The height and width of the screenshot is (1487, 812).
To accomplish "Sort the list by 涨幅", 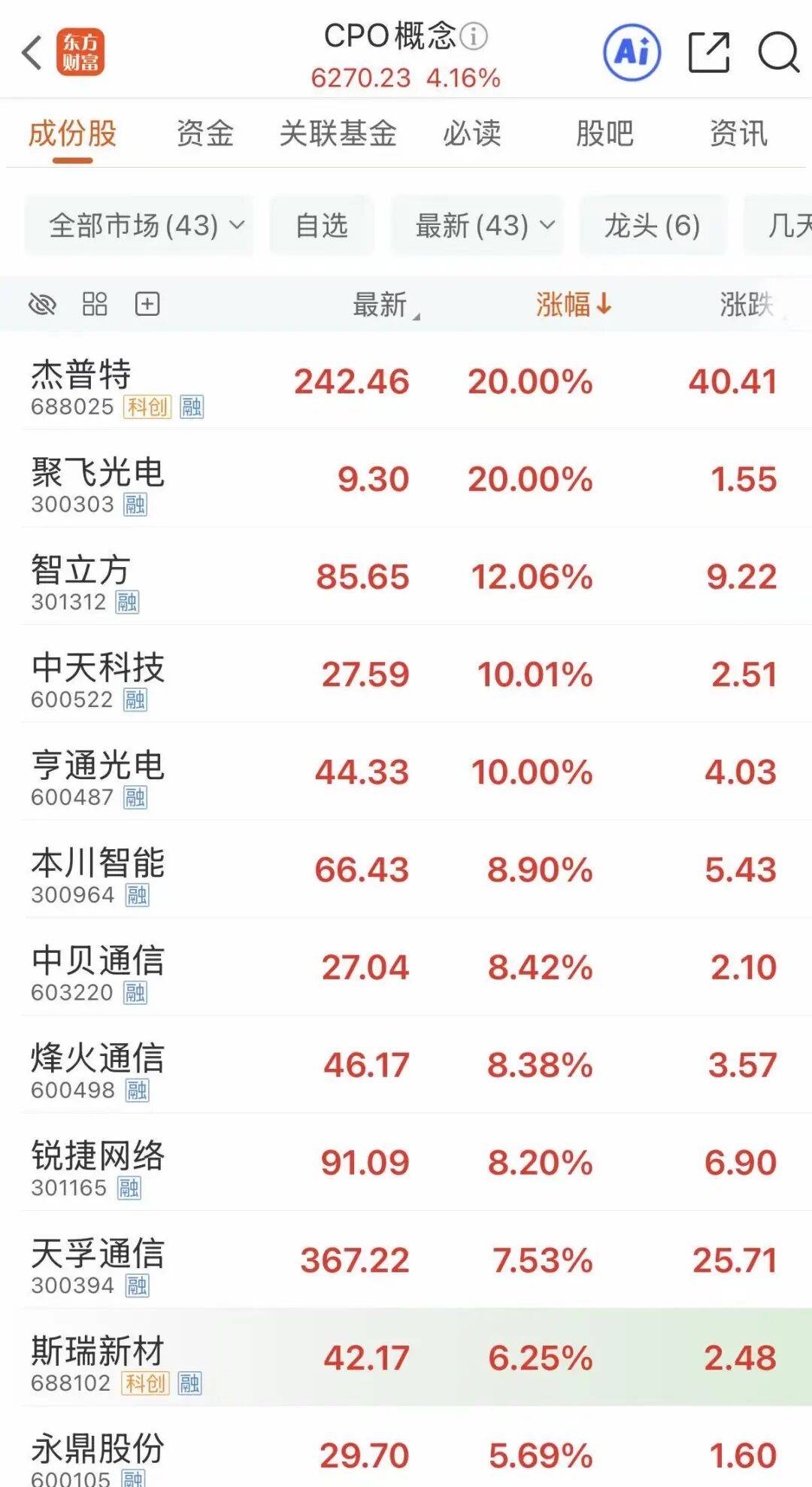I will tap(573, 305).
